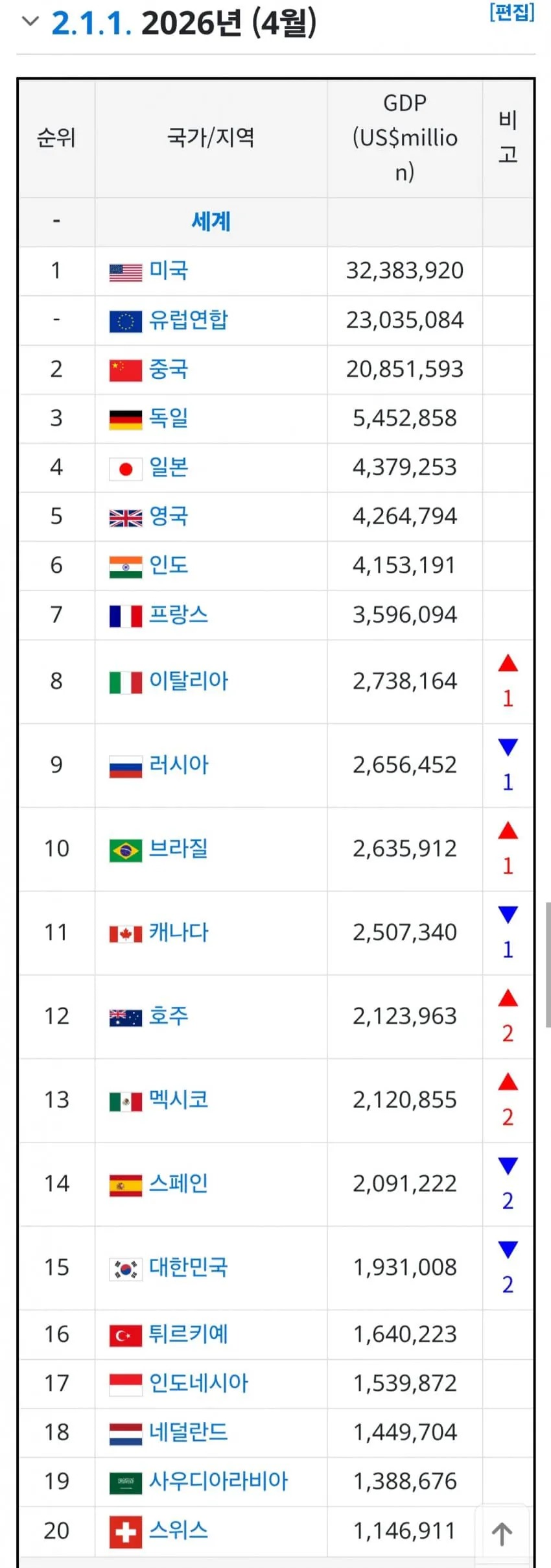Open the 인도 link
Screen dimensions: 551x1568
(x=169, y=566)
